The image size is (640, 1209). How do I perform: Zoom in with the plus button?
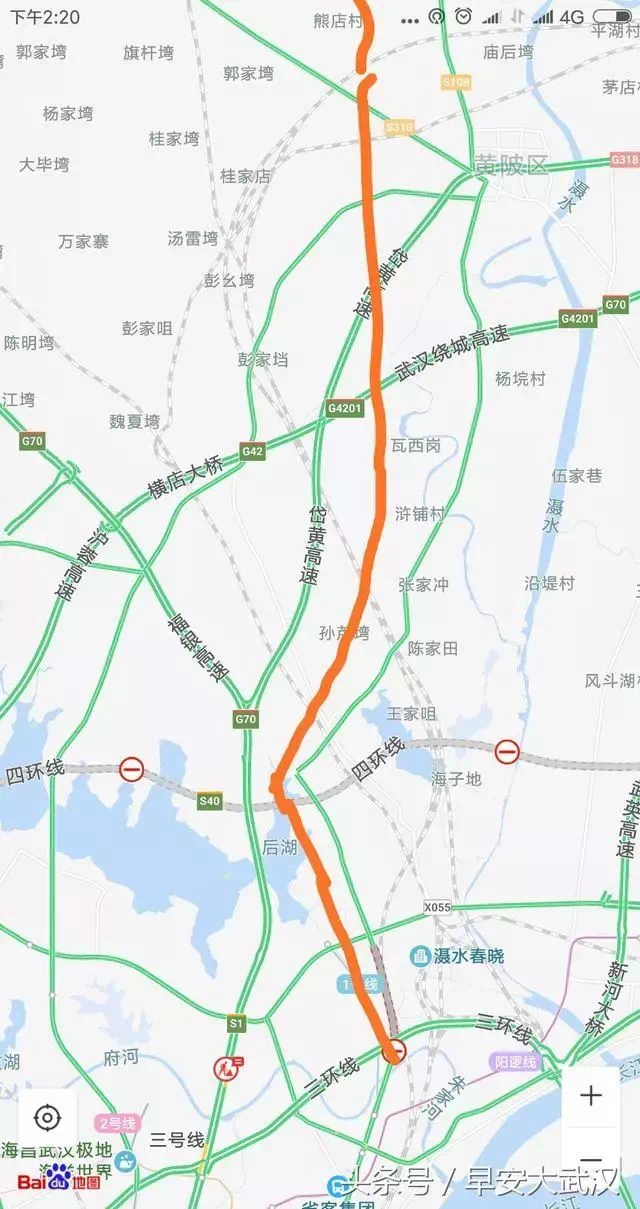(x=591, y=1095)
